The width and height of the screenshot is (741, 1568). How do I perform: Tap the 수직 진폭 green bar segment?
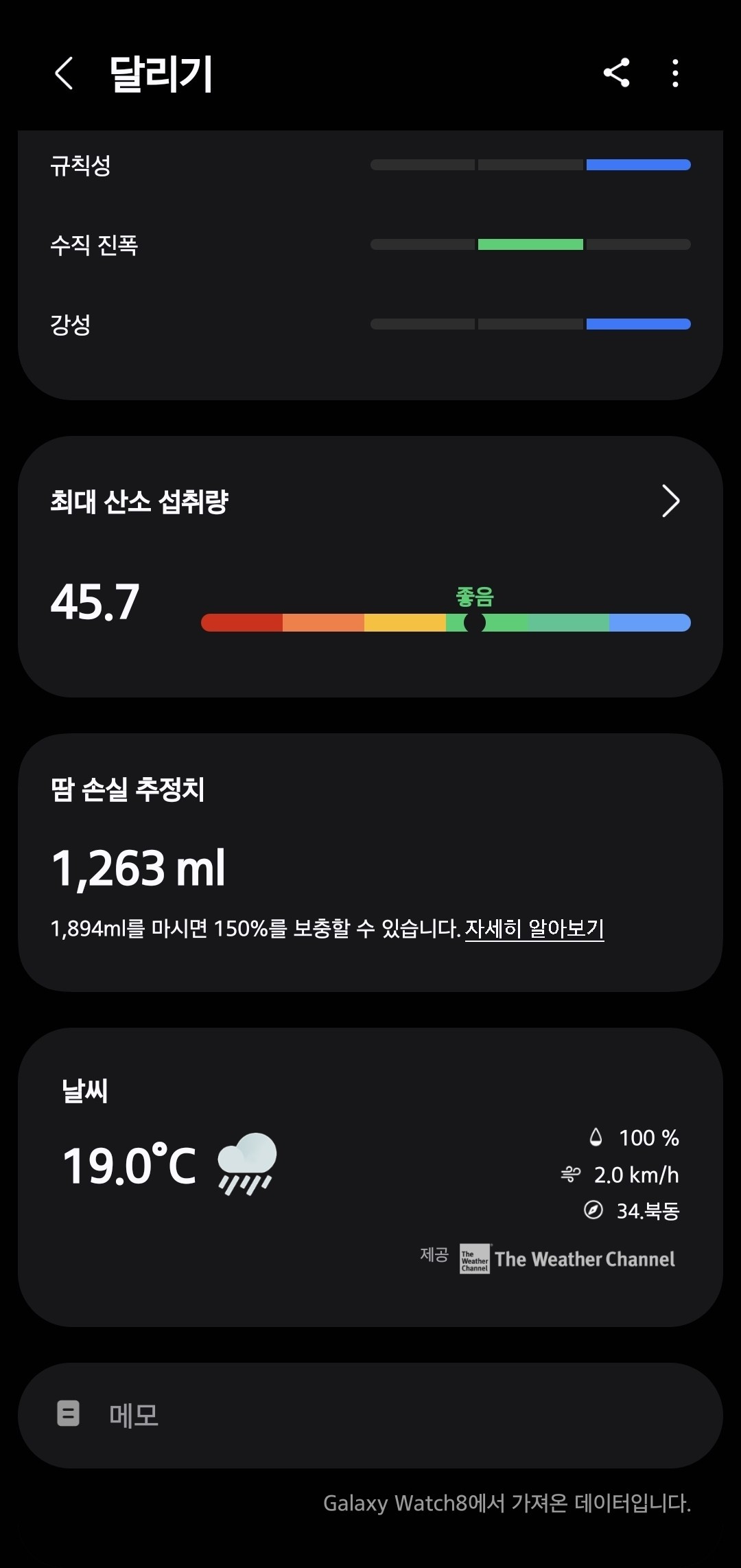(530, 244)
